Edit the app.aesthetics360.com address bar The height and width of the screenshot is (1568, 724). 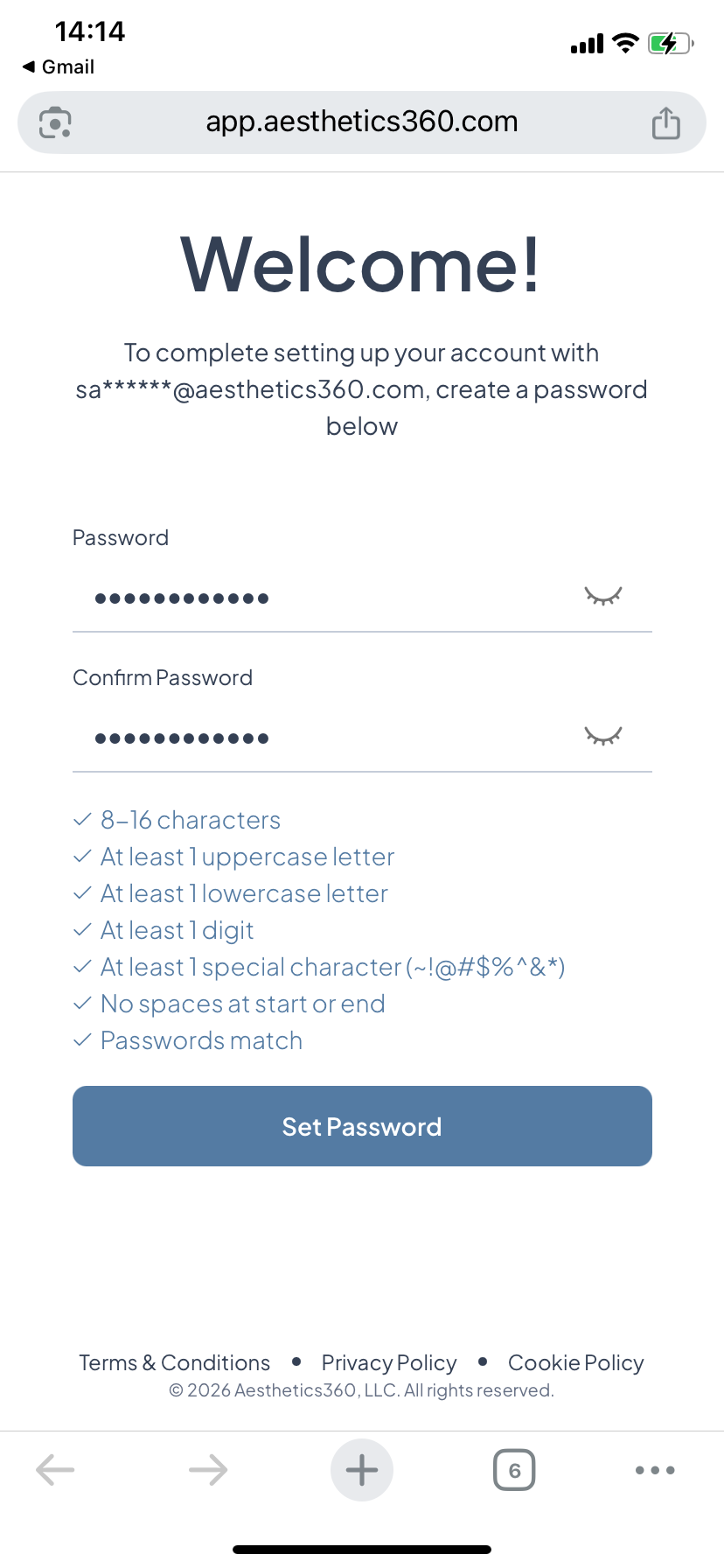[362, 122]
